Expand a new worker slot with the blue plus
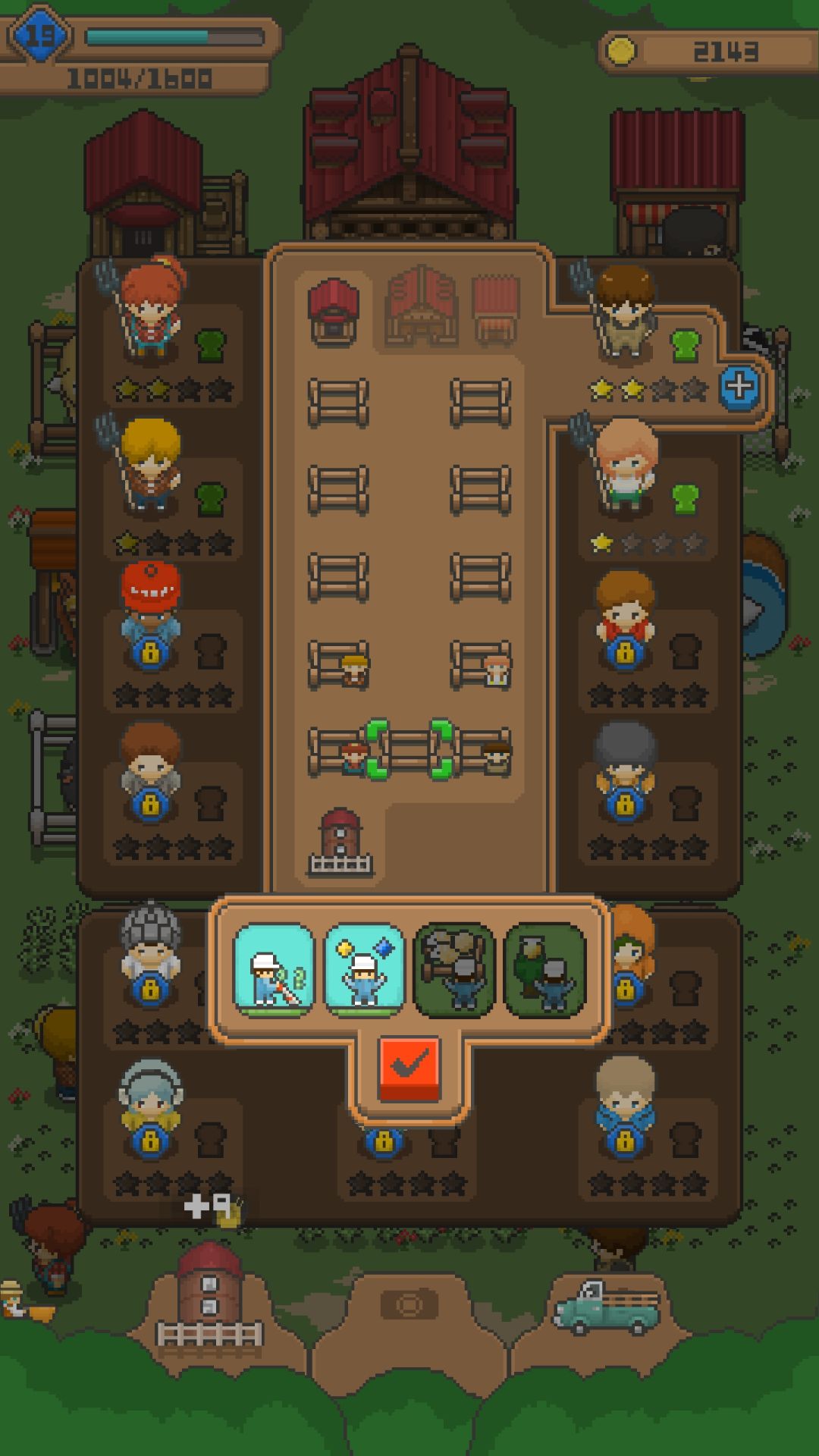819x1456 pixels. [x=737, y=385]
